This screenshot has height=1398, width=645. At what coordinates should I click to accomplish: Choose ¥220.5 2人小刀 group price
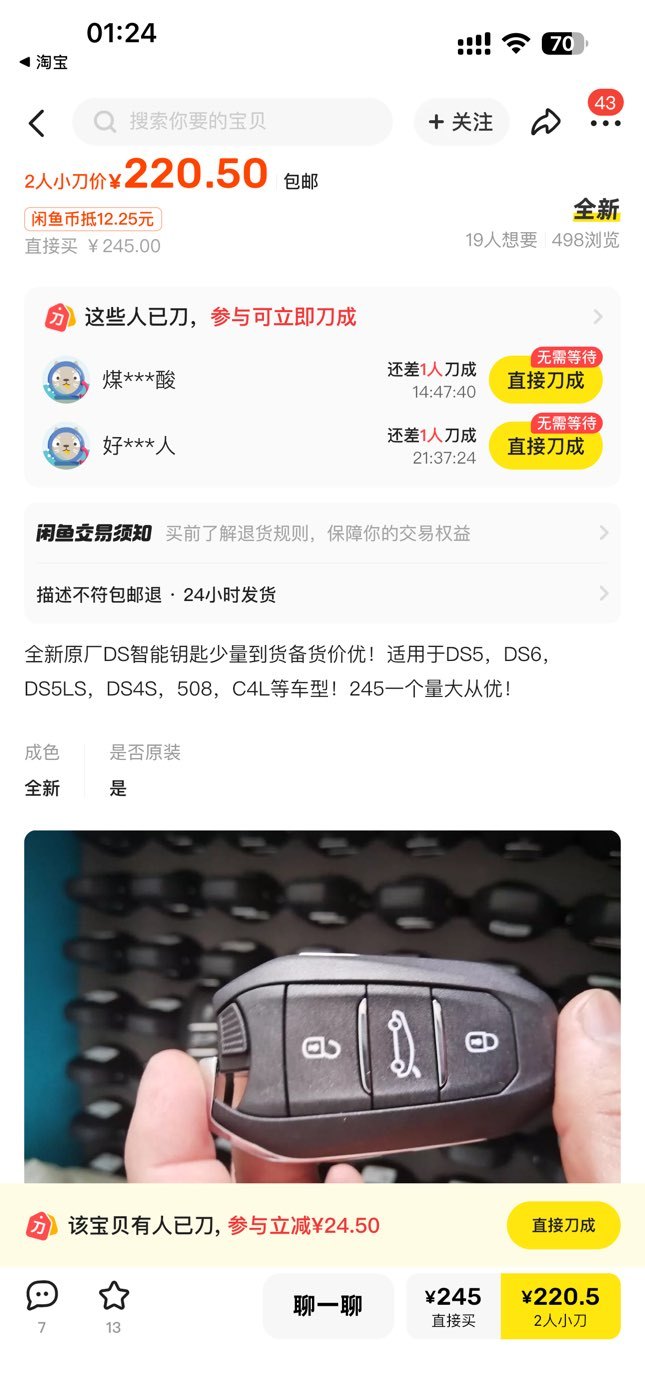click(x=560, y=1306)
